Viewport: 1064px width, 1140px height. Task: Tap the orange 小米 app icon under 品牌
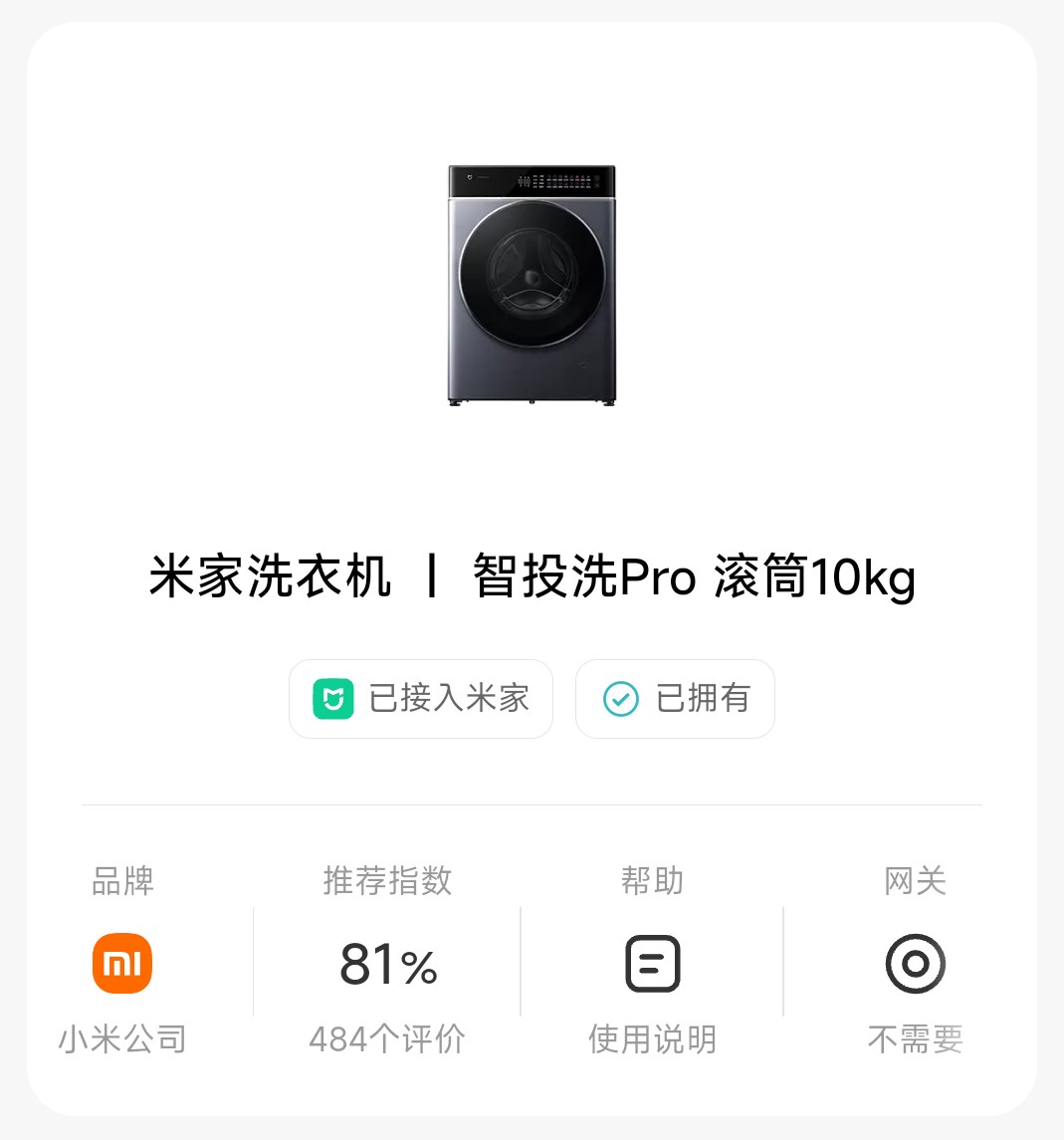click(121, 961)
